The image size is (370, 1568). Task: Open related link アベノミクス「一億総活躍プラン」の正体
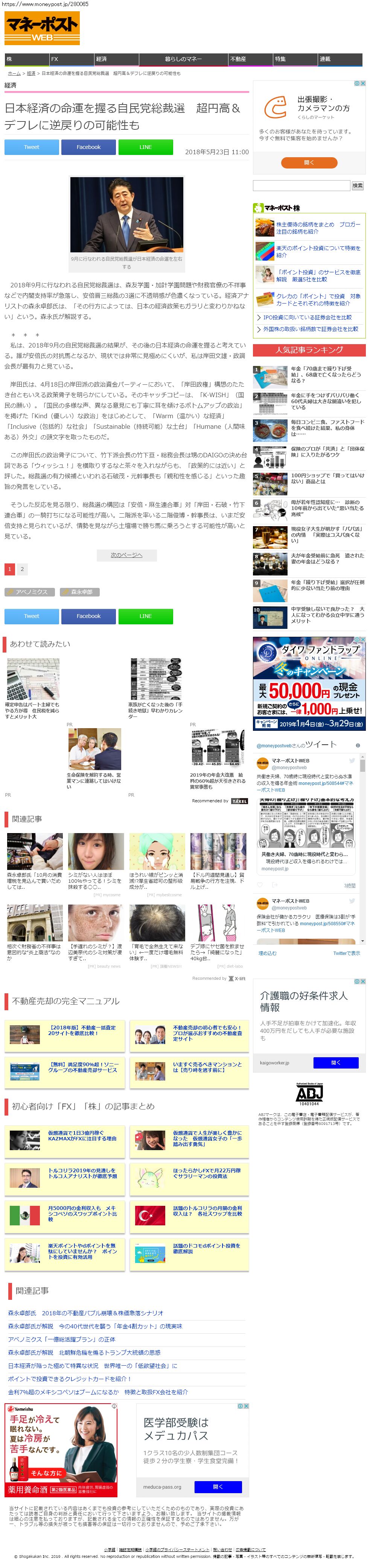click(x=62, y=1339)
